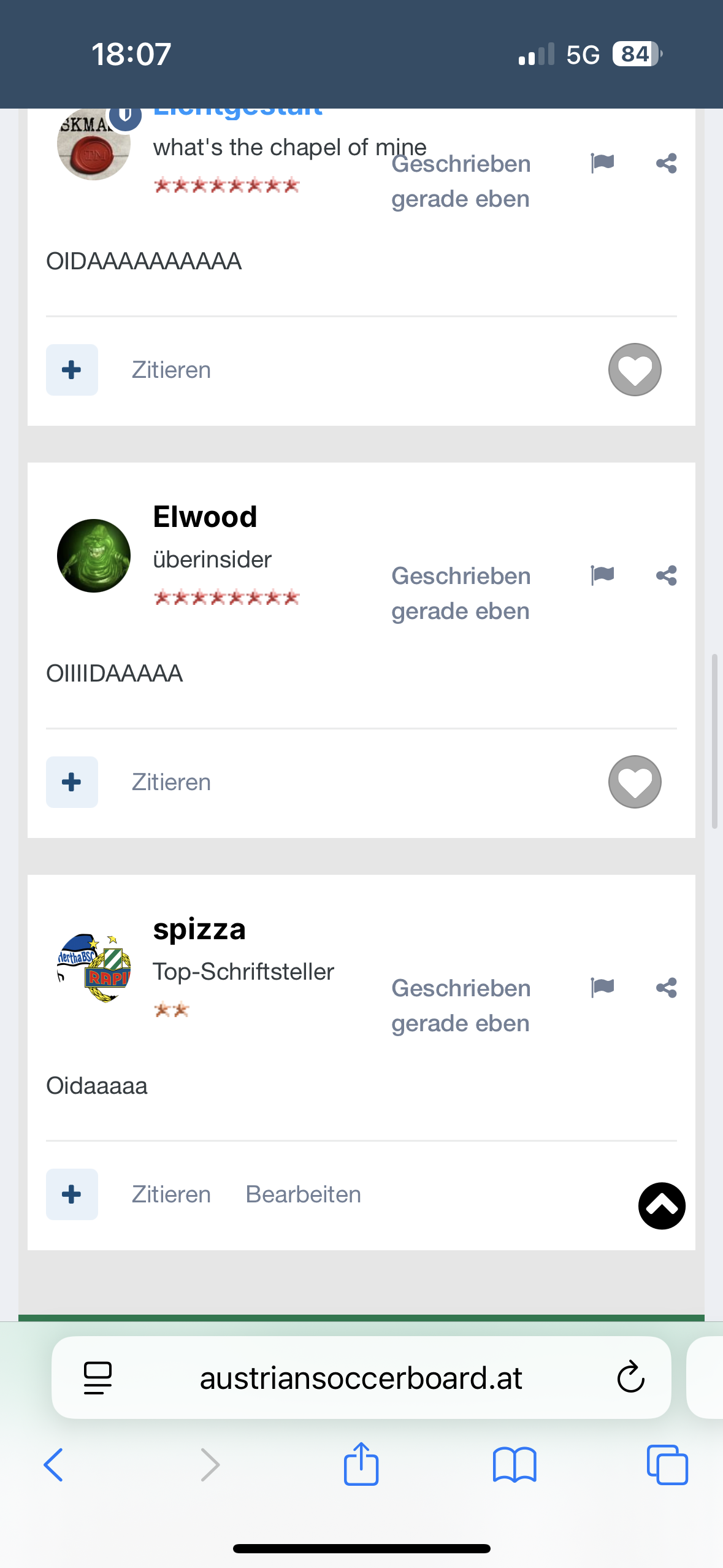
Task: Like Elwood's OIIIIDAAAAA post
Action: (x=635, y=782)
